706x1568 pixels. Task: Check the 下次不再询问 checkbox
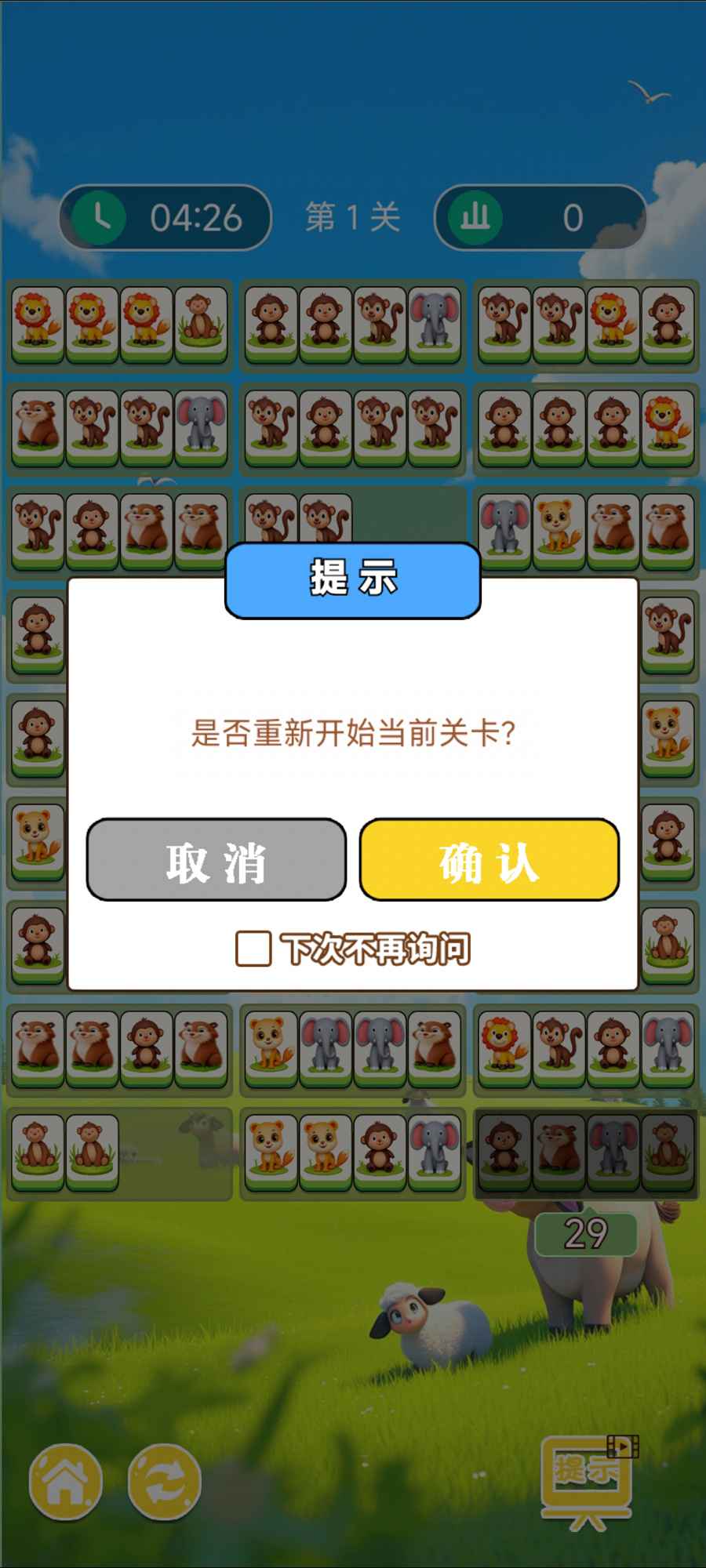click(x=253, y=949)
